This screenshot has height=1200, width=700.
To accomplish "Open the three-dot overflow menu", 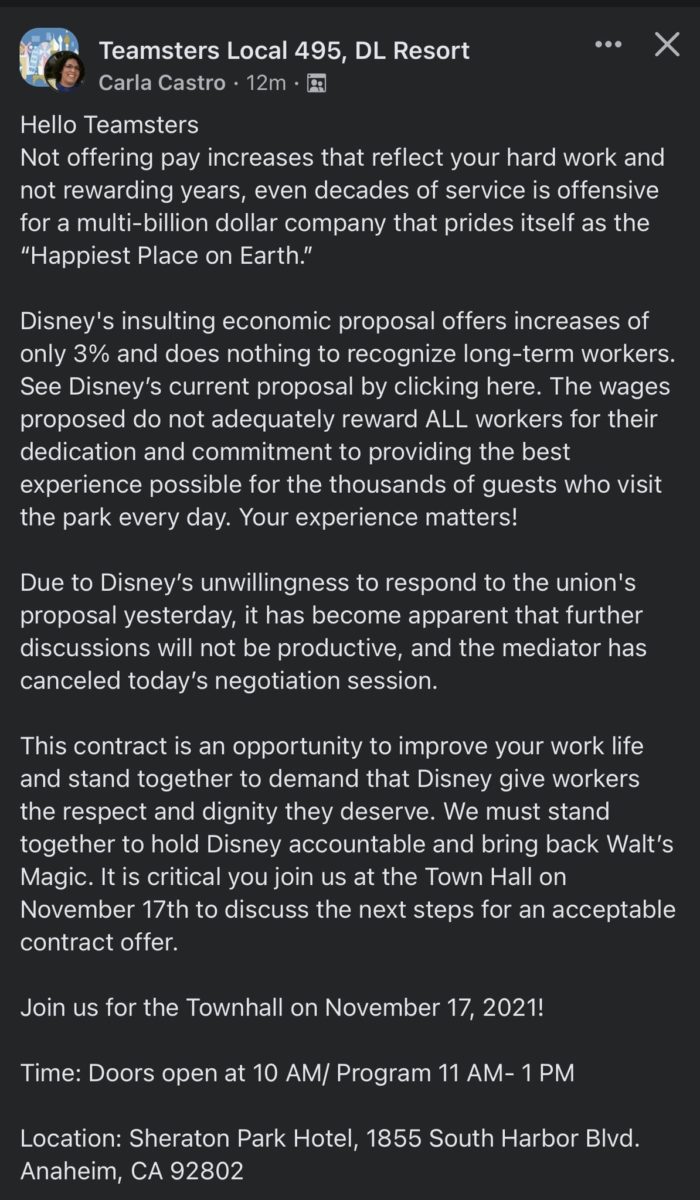I will (x=608, y=44).
